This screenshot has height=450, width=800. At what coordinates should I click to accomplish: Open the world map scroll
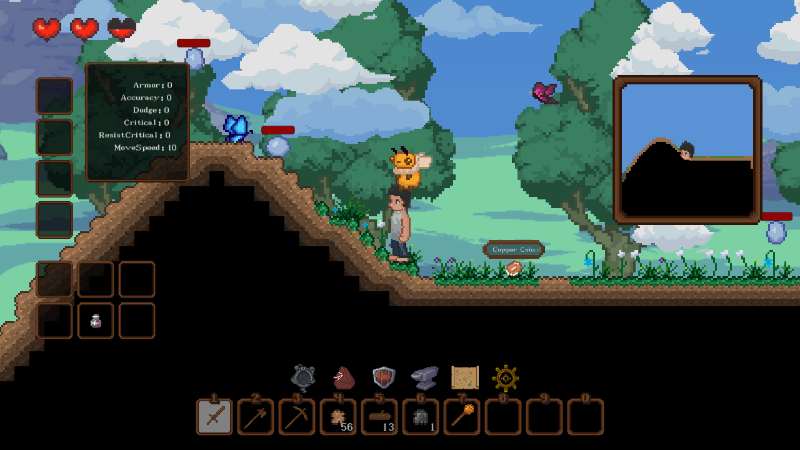point(465,377)
